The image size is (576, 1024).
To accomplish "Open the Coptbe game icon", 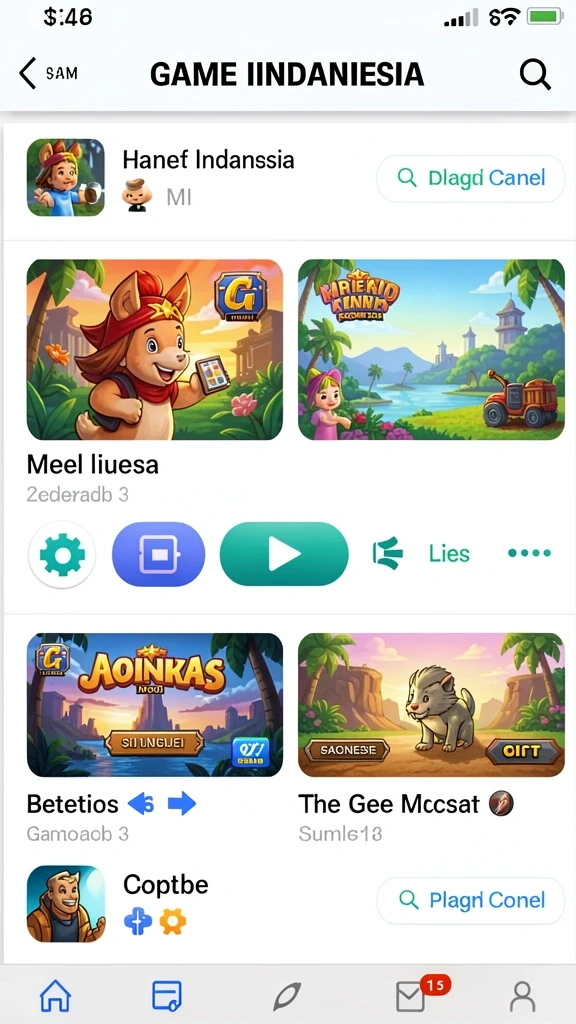I will [x=65, y=904].
